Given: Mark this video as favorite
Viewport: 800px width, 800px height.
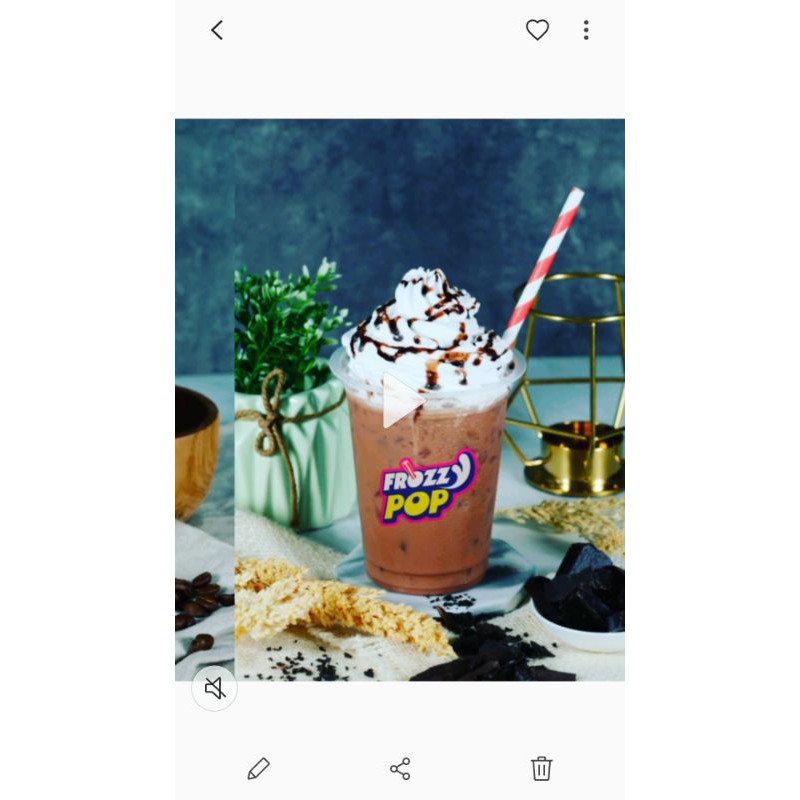Looking at the screenshot, I should pyautogui.click(x=537, y=30).
